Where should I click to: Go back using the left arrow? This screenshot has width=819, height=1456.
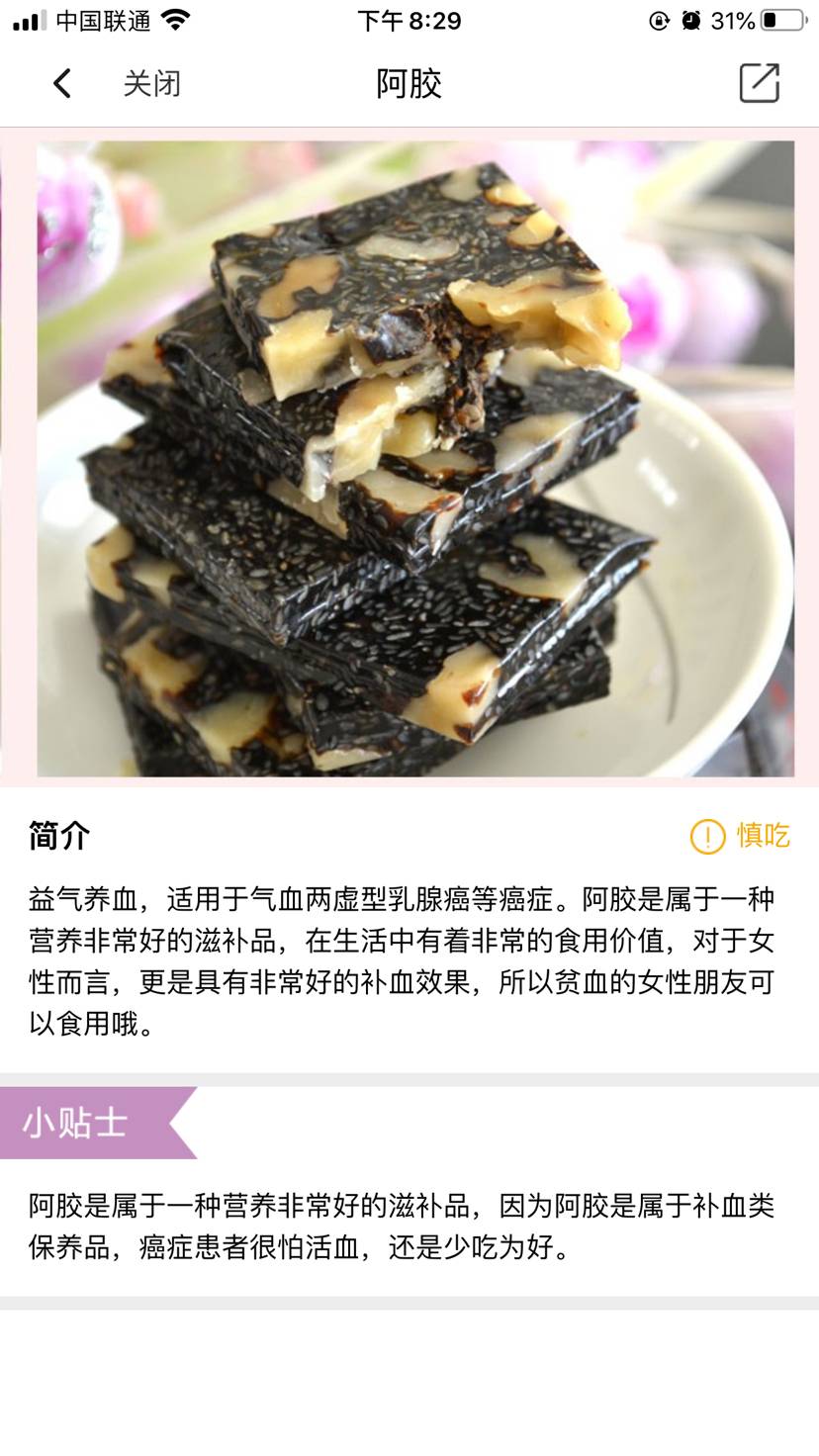[62, 84]
